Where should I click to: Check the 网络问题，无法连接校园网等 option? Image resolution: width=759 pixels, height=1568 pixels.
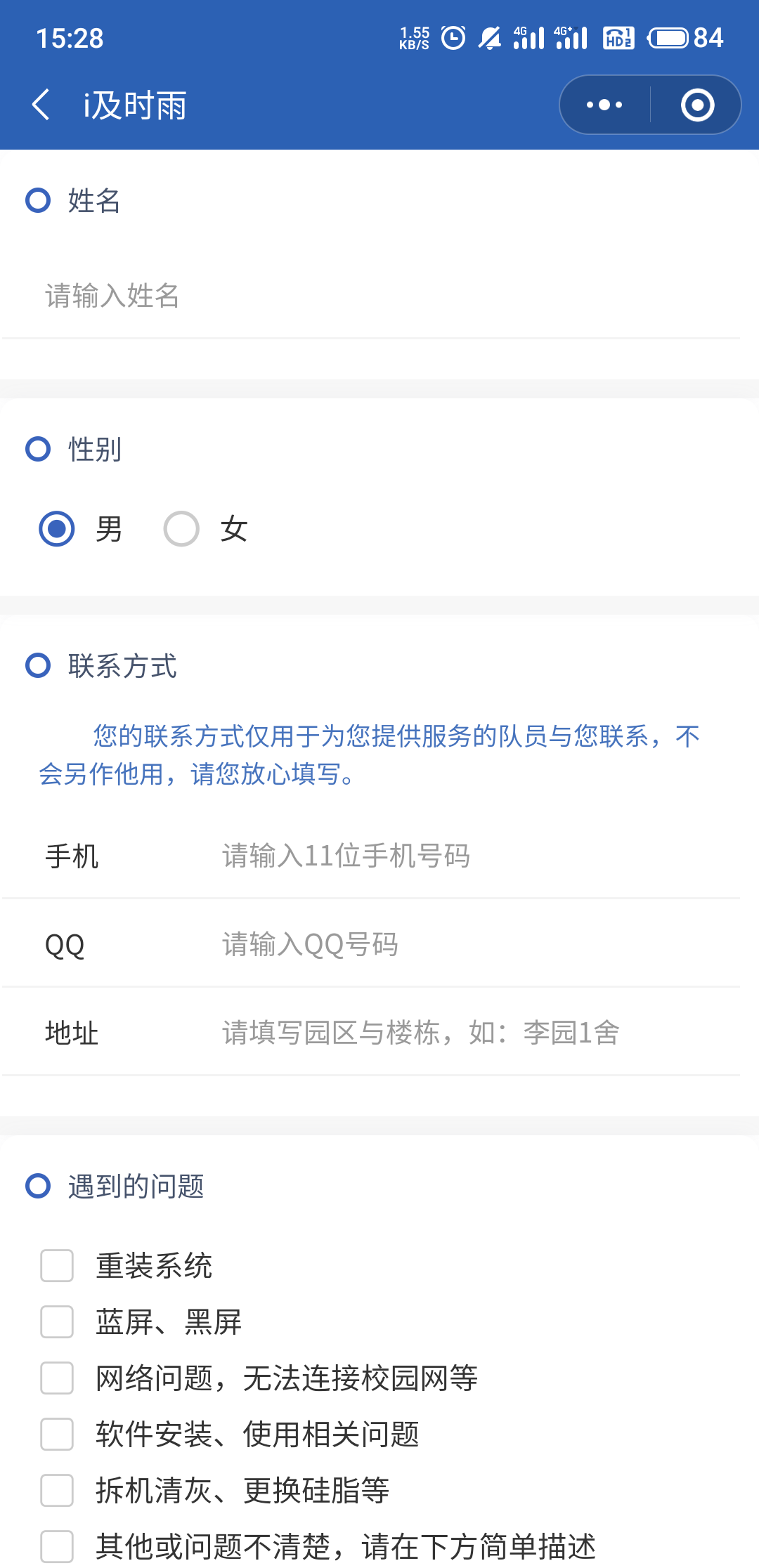(x=56, y=1378)
